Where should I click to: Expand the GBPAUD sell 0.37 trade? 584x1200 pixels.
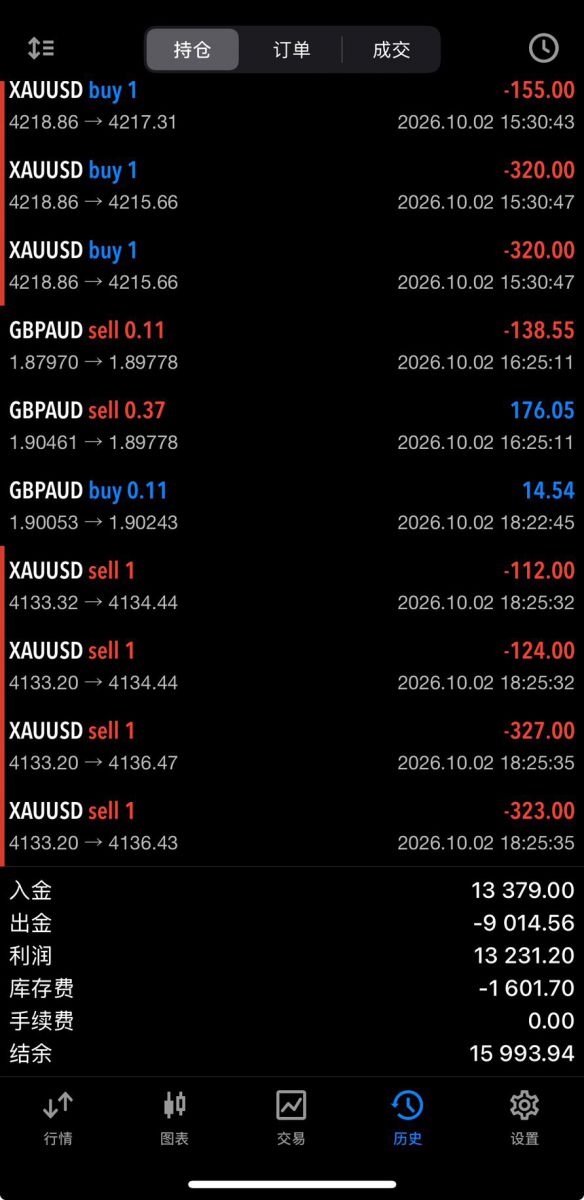pyautogui.click(x=292, y=426)
